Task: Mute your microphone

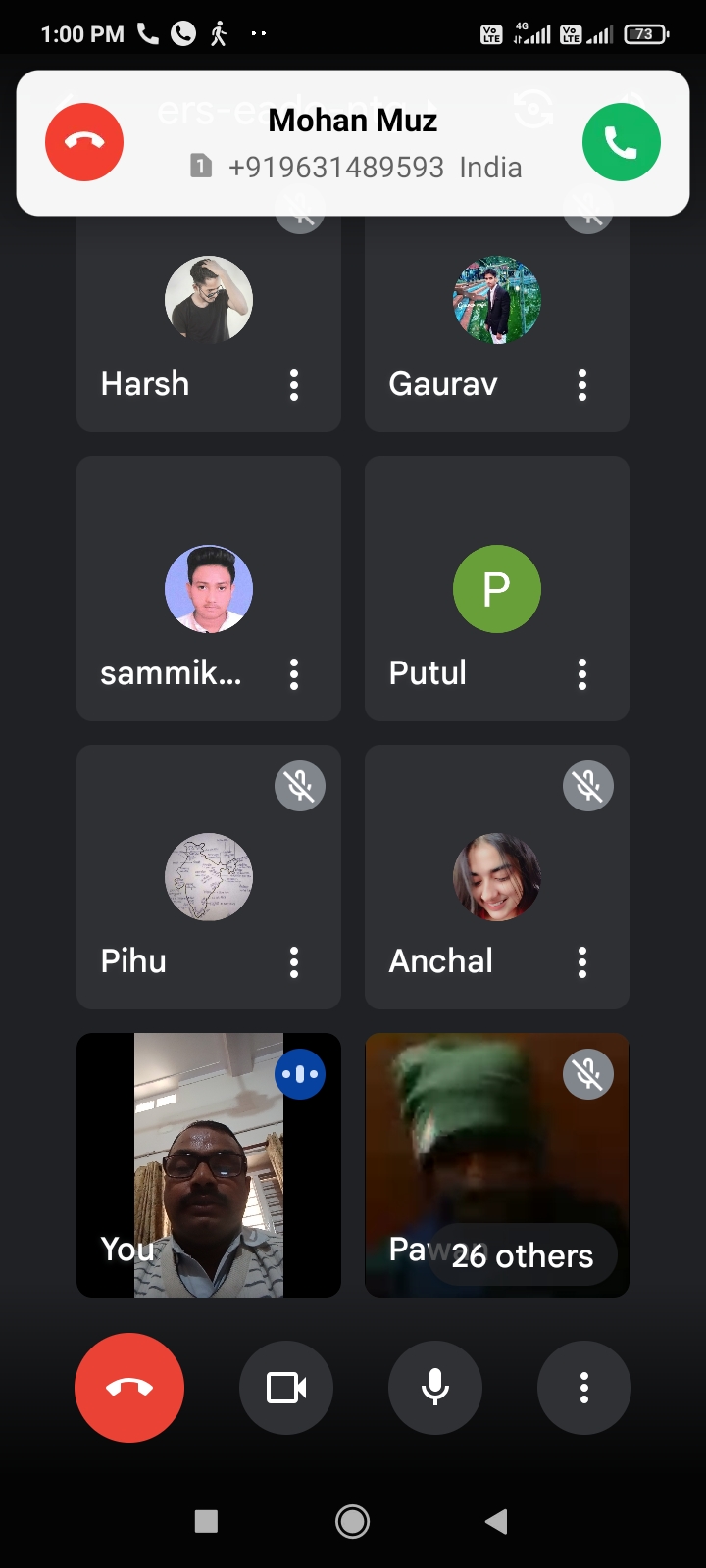Action: 435,1388
